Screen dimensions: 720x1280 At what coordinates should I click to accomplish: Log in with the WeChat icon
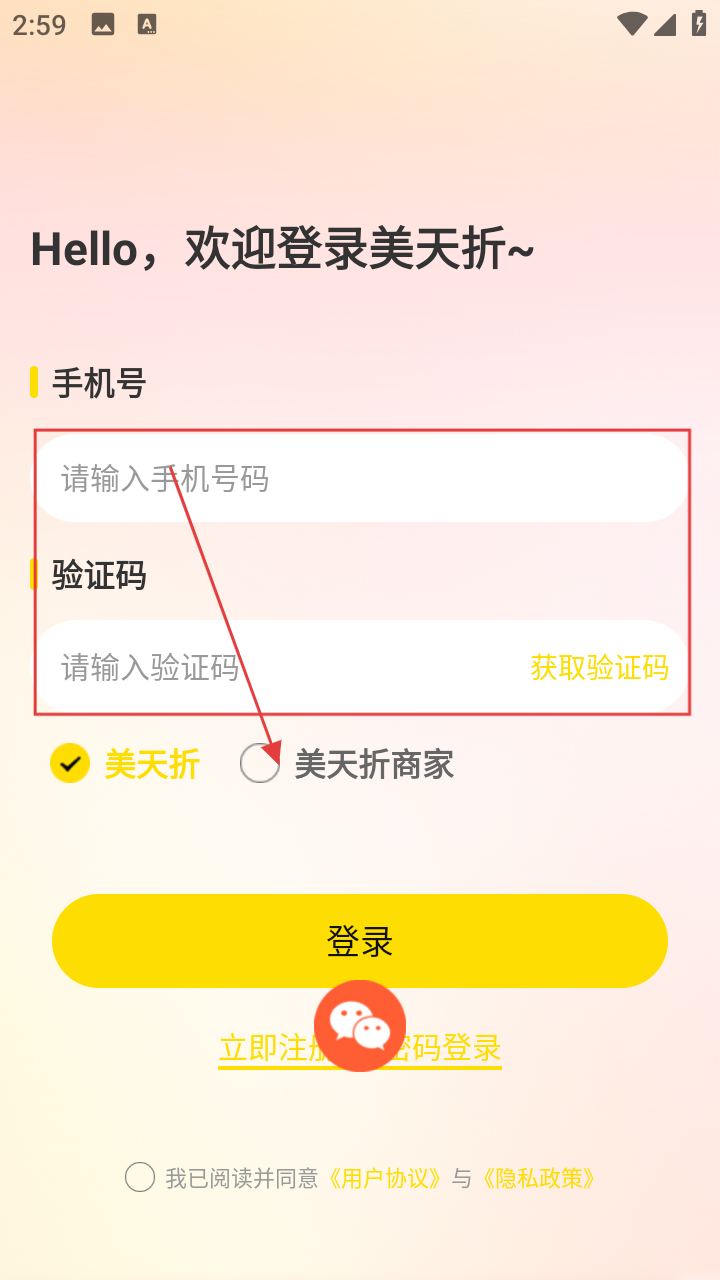click(x=360, y=1025)
